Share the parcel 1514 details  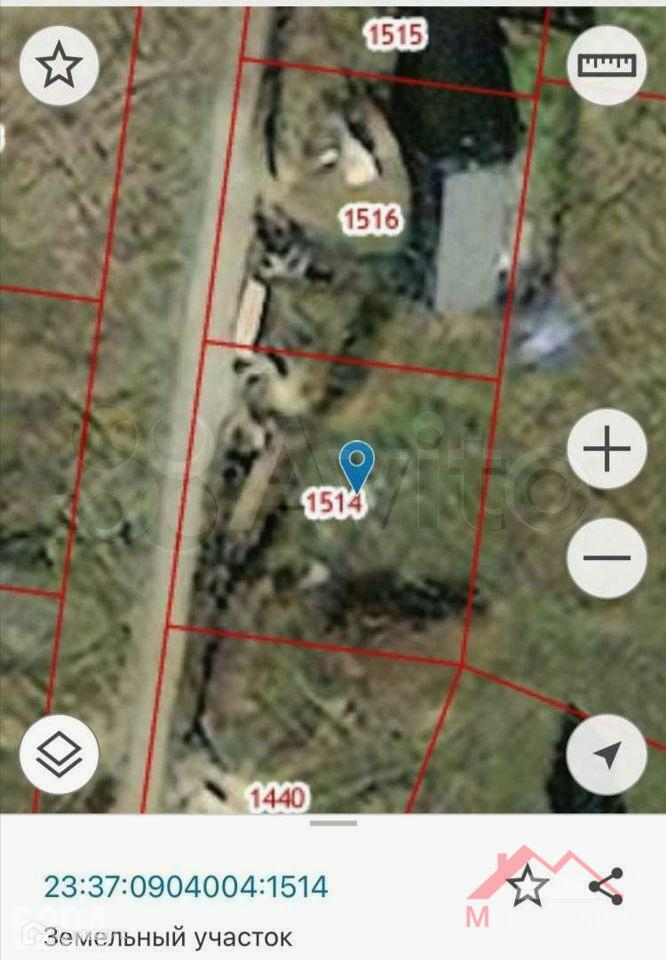click(x=605, y=886)
